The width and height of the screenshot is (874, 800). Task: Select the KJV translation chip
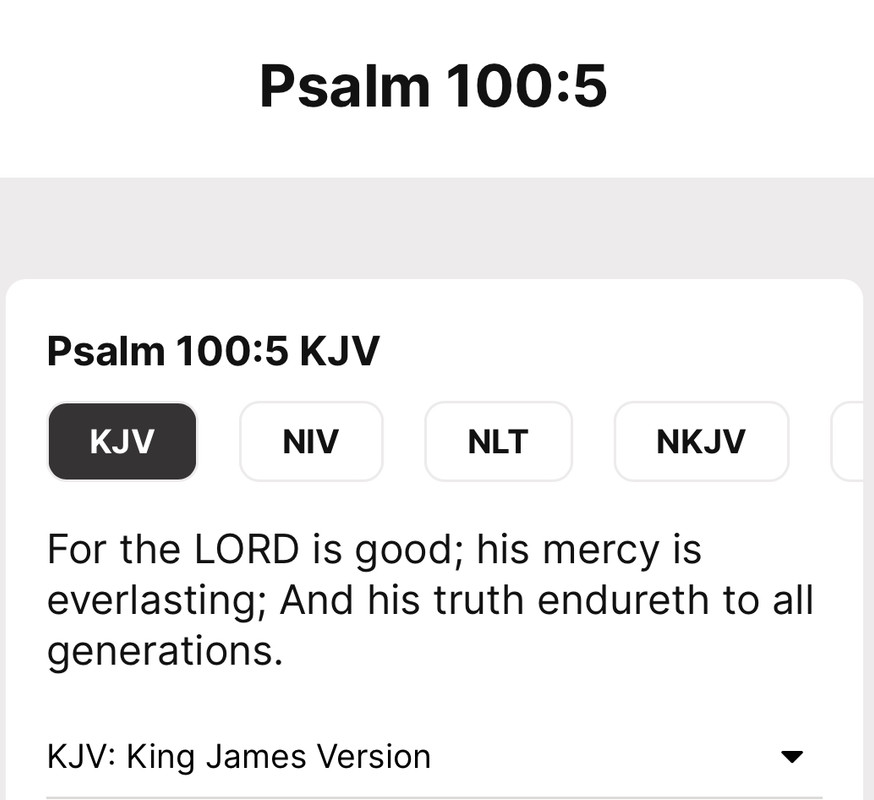122,441
